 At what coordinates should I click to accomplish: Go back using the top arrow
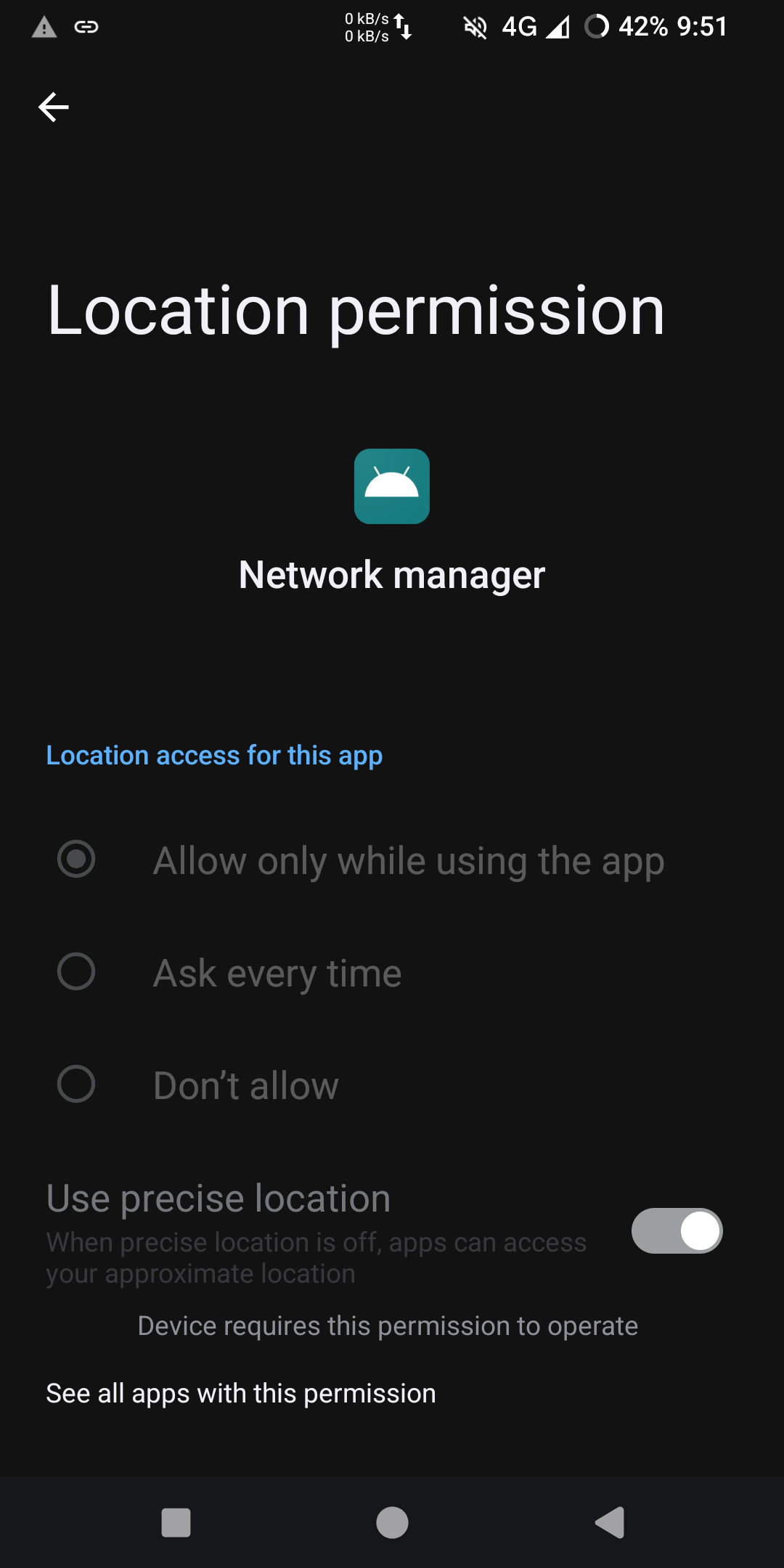point(54,107)
